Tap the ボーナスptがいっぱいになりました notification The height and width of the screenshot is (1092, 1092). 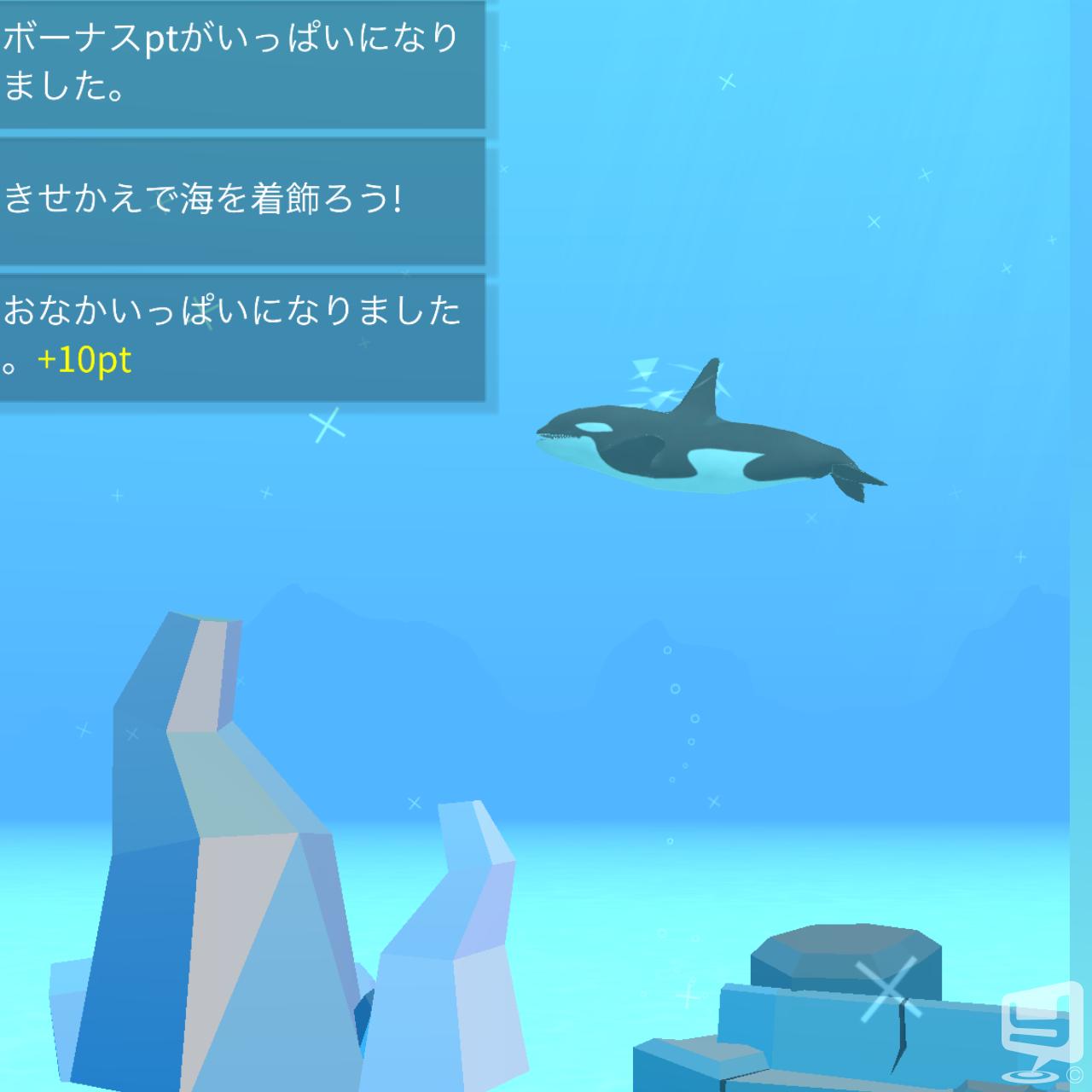tap(242, 63)
